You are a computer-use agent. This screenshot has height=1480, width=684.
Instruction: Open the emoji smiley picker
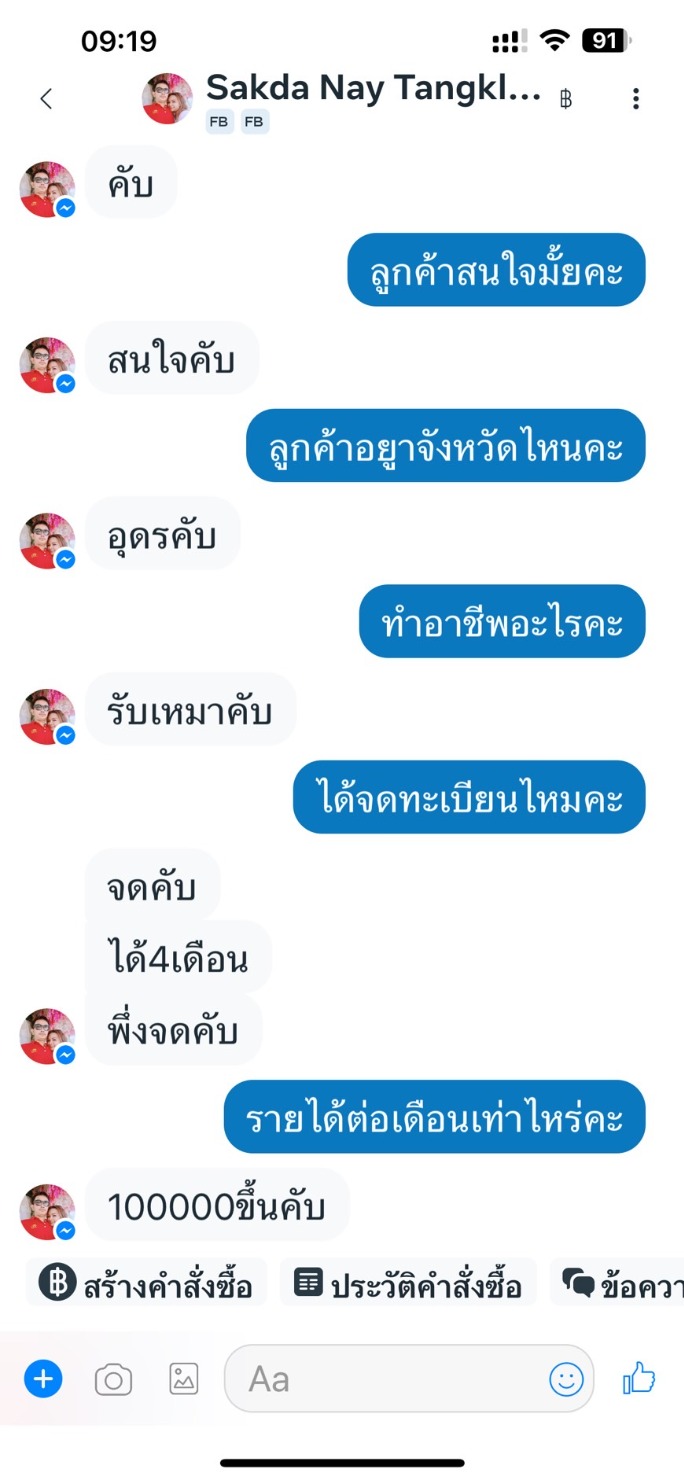click(566, 1380)
